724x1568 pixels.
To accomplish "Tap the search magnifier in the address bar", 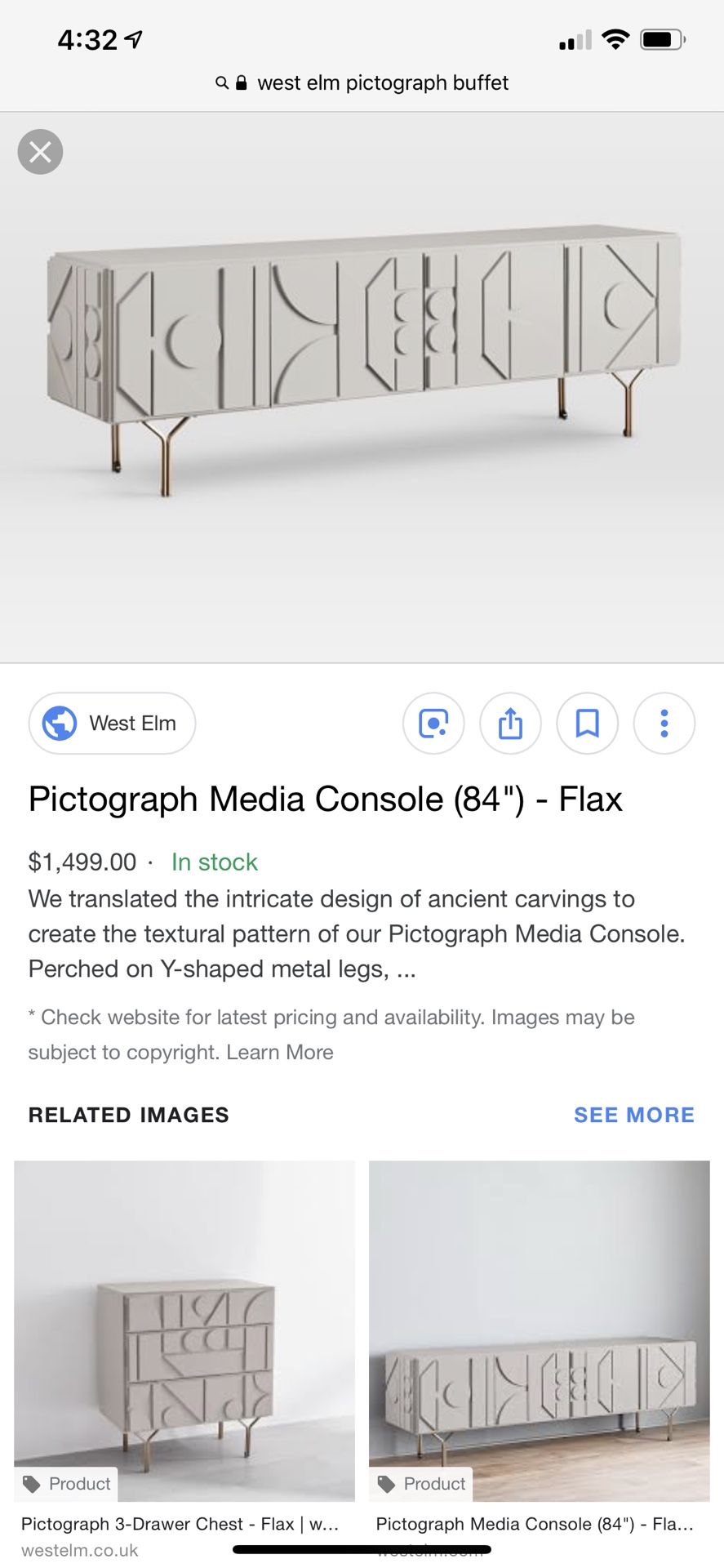I will 221,82.
